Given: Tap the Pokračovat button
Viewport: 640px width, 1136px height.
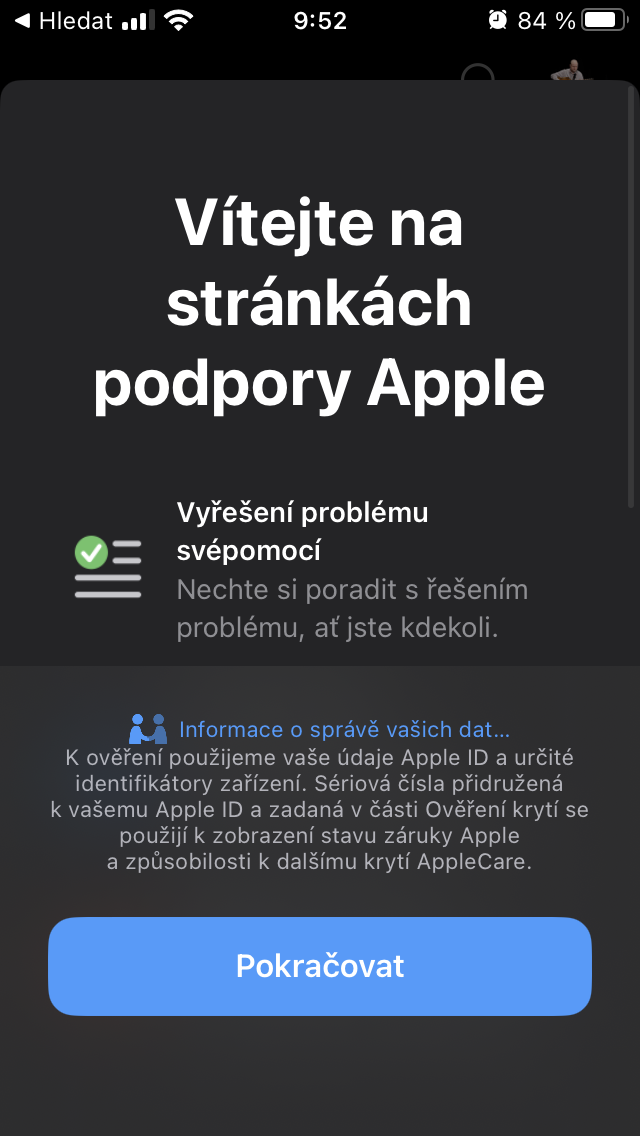Looking at the screenshot, I should click(320, 966).
